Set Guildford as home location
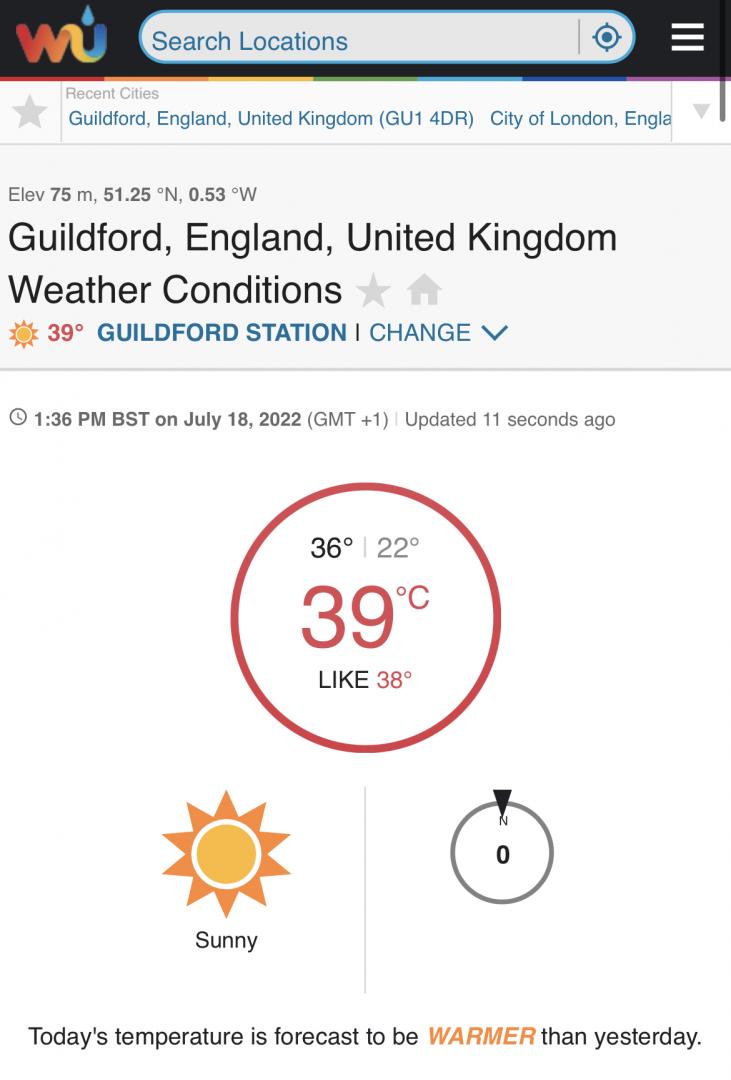This screenshot has width=731, height=1080. pyautogui.click(x=424, y=291)
